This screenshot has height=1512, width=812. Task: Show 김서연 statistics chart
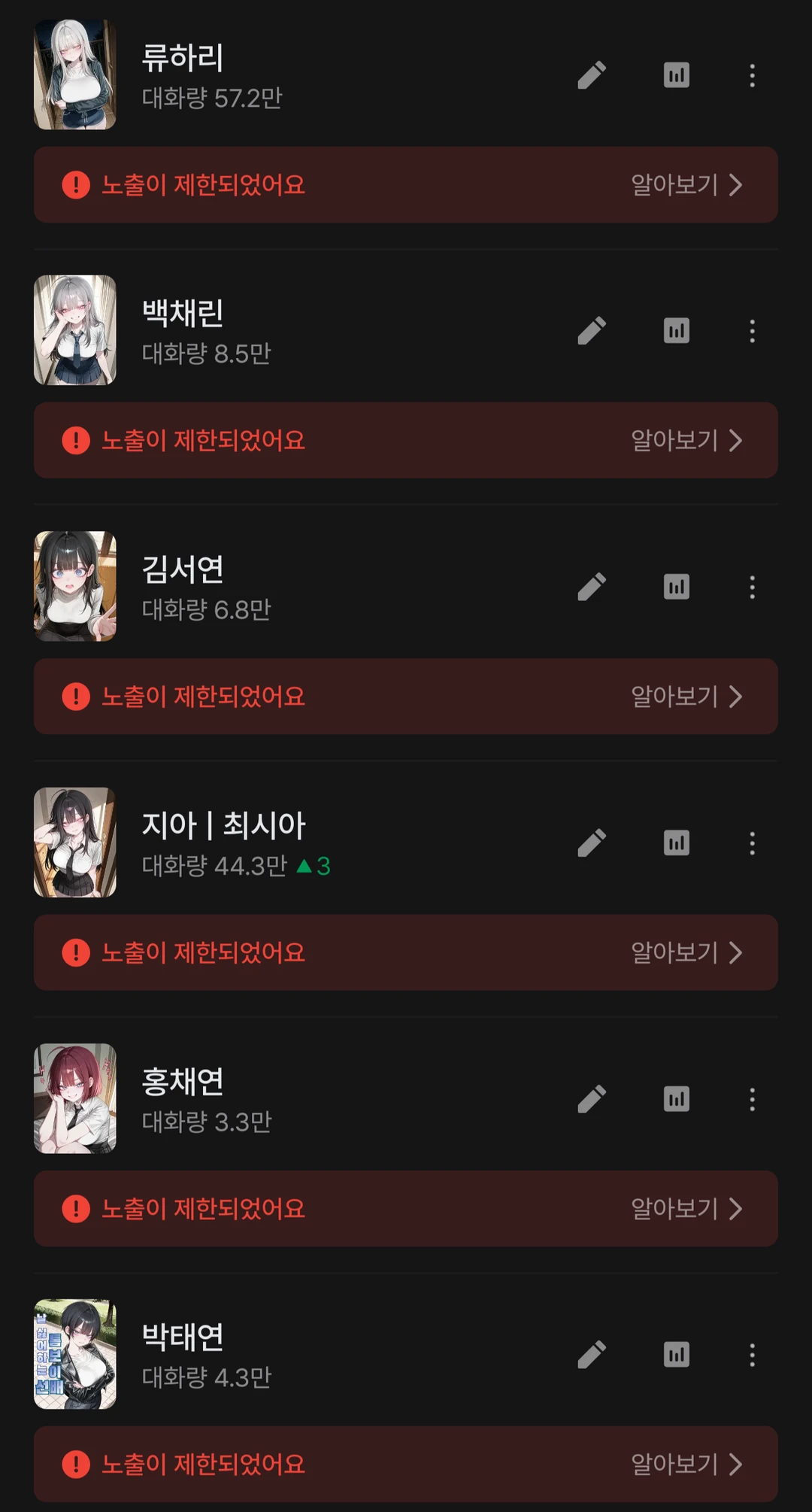pos(676,587)
